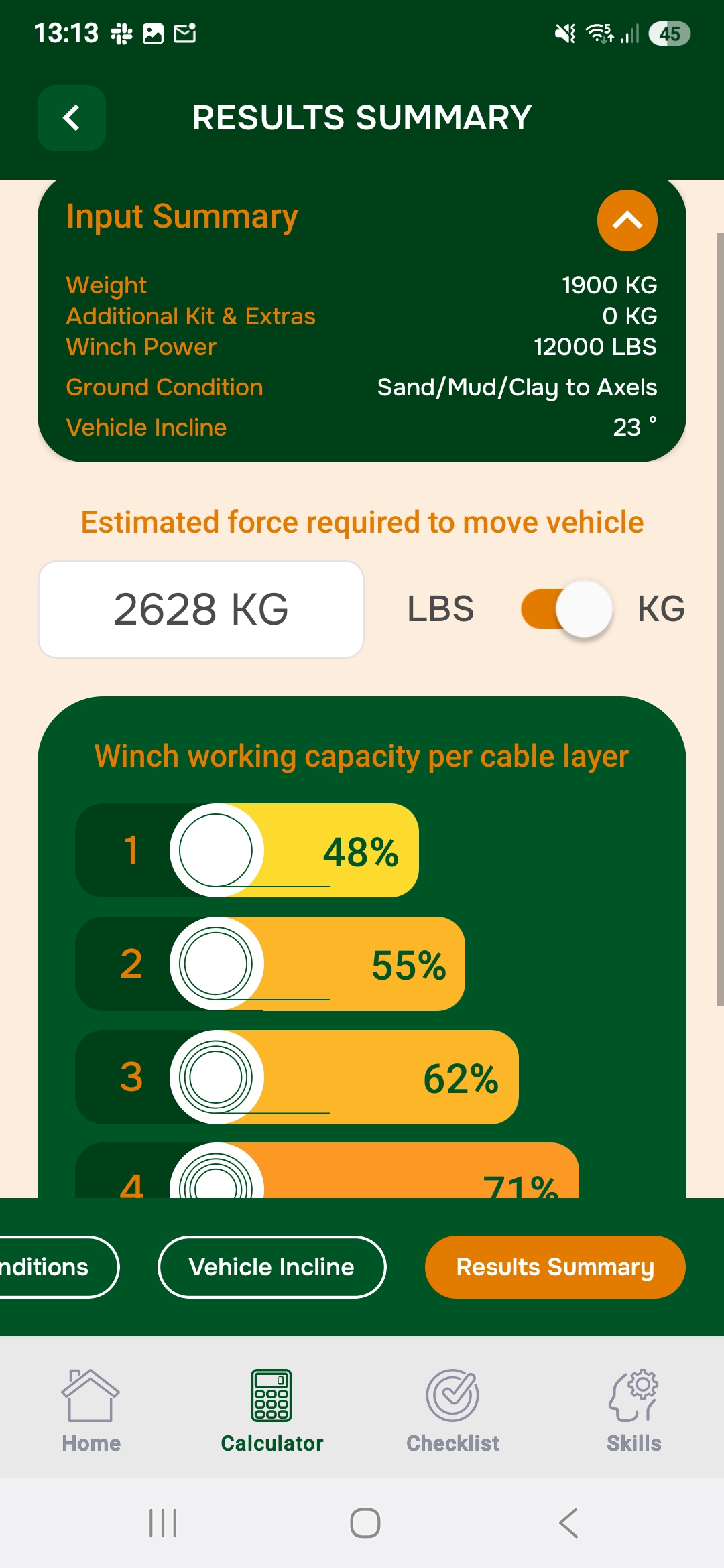Toggle the LBS/KG unit switch
Image resolution: width=724 pixels, height=1568 pixels.
[x=566, y=608]
